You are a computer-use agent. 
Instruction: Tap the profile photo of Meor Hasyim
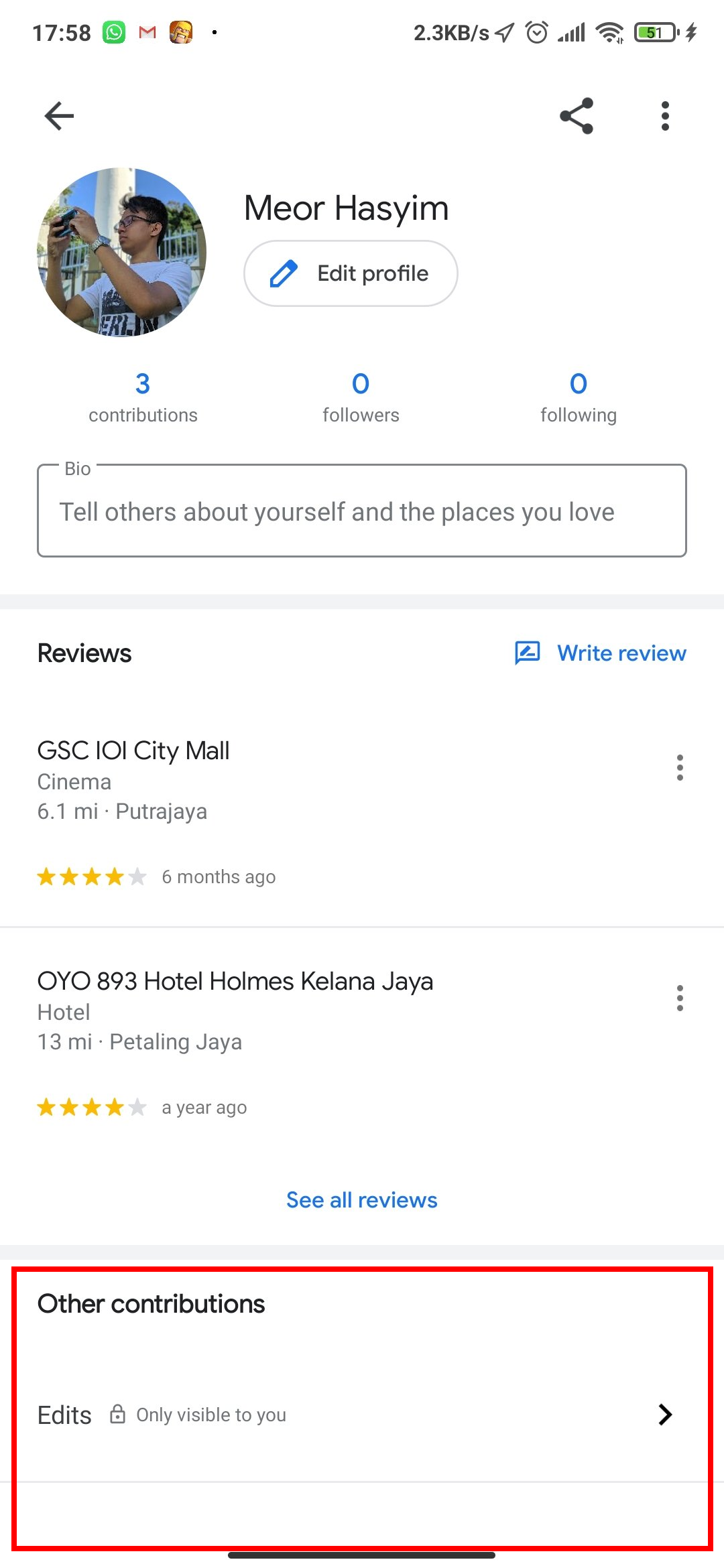pyautogui.click(x=121, y=253)
